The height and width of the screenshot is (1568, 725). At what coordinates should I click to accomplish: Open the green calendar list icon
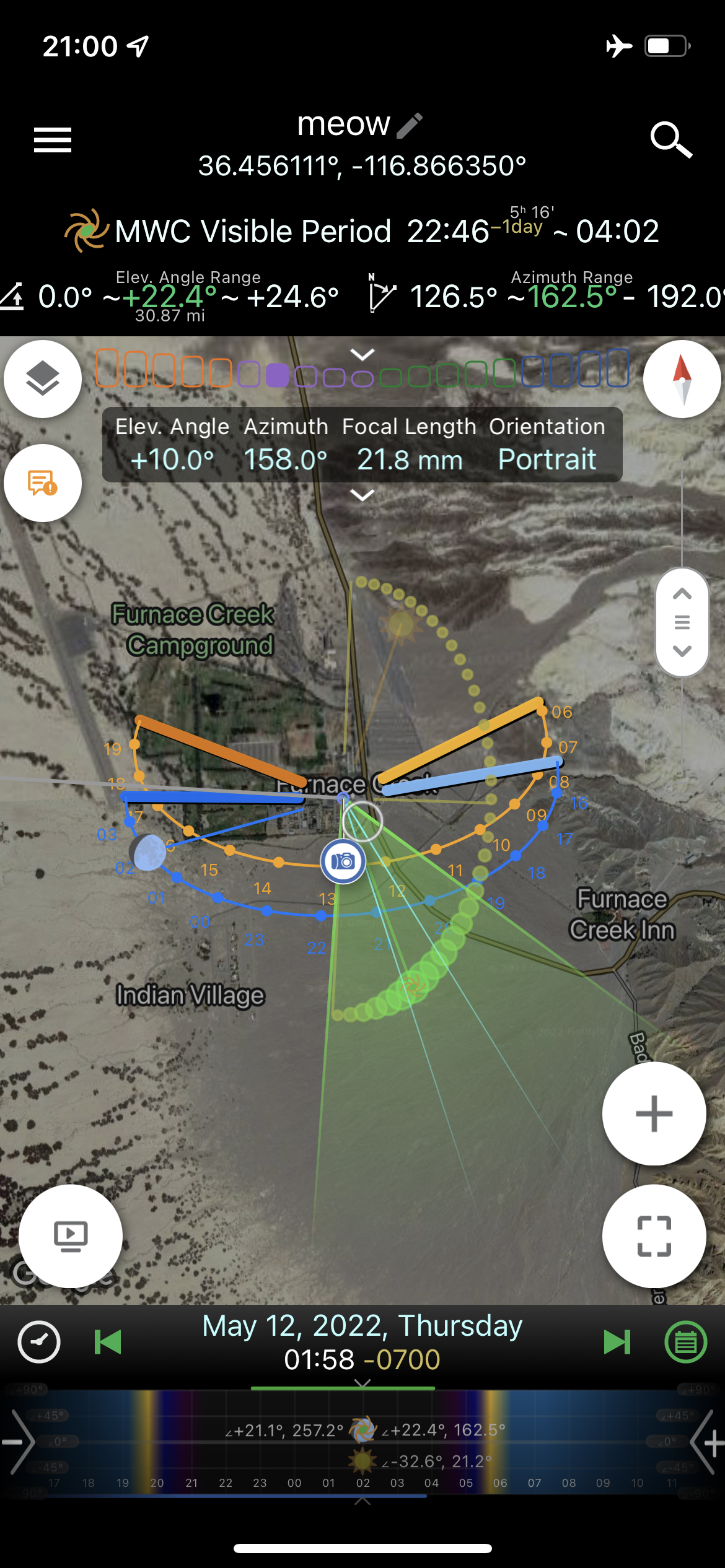[686, 1343]
